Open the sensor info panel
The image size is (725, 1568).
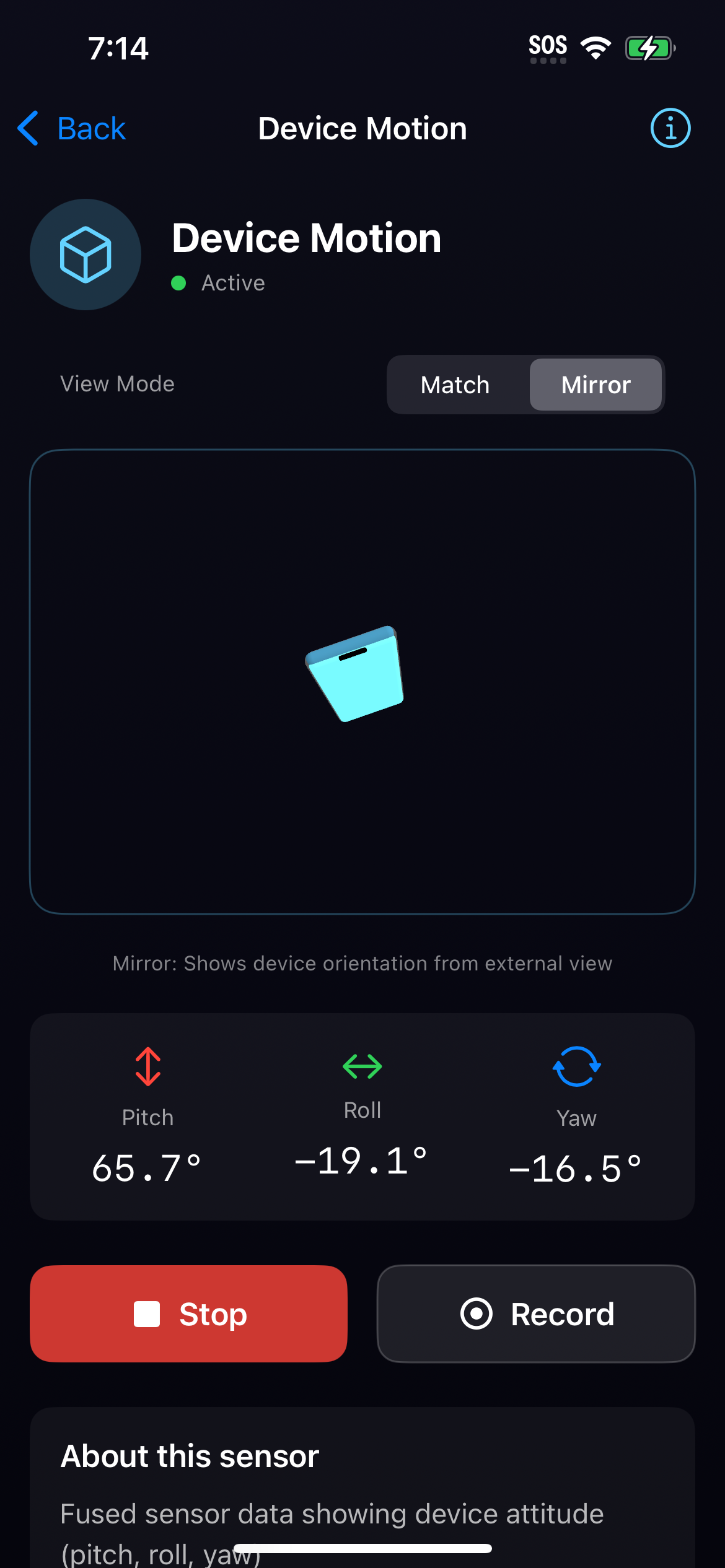[670, 128]
